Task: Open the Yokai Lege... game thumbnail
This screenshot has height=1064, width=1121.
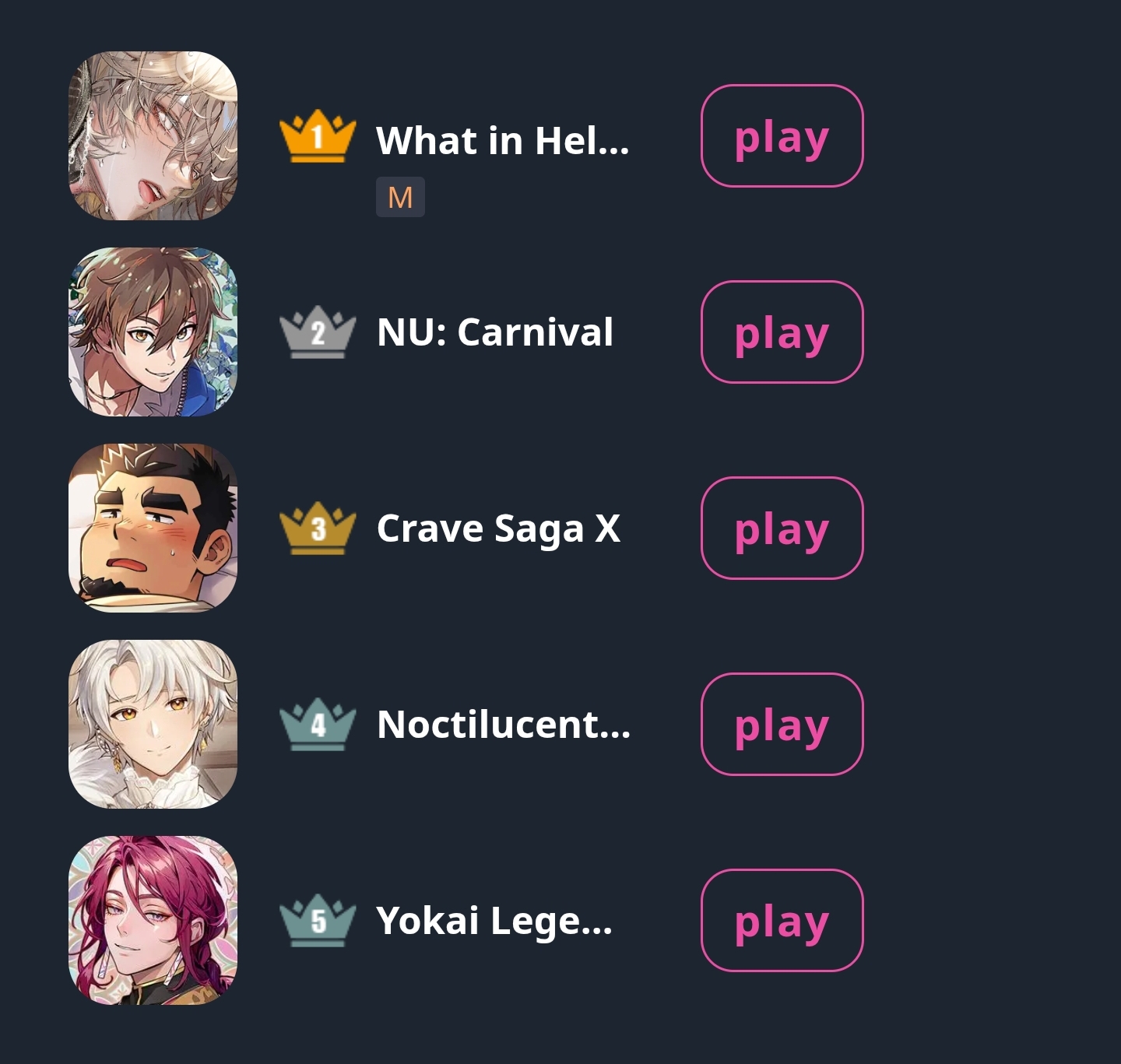Action: (153, 921)
